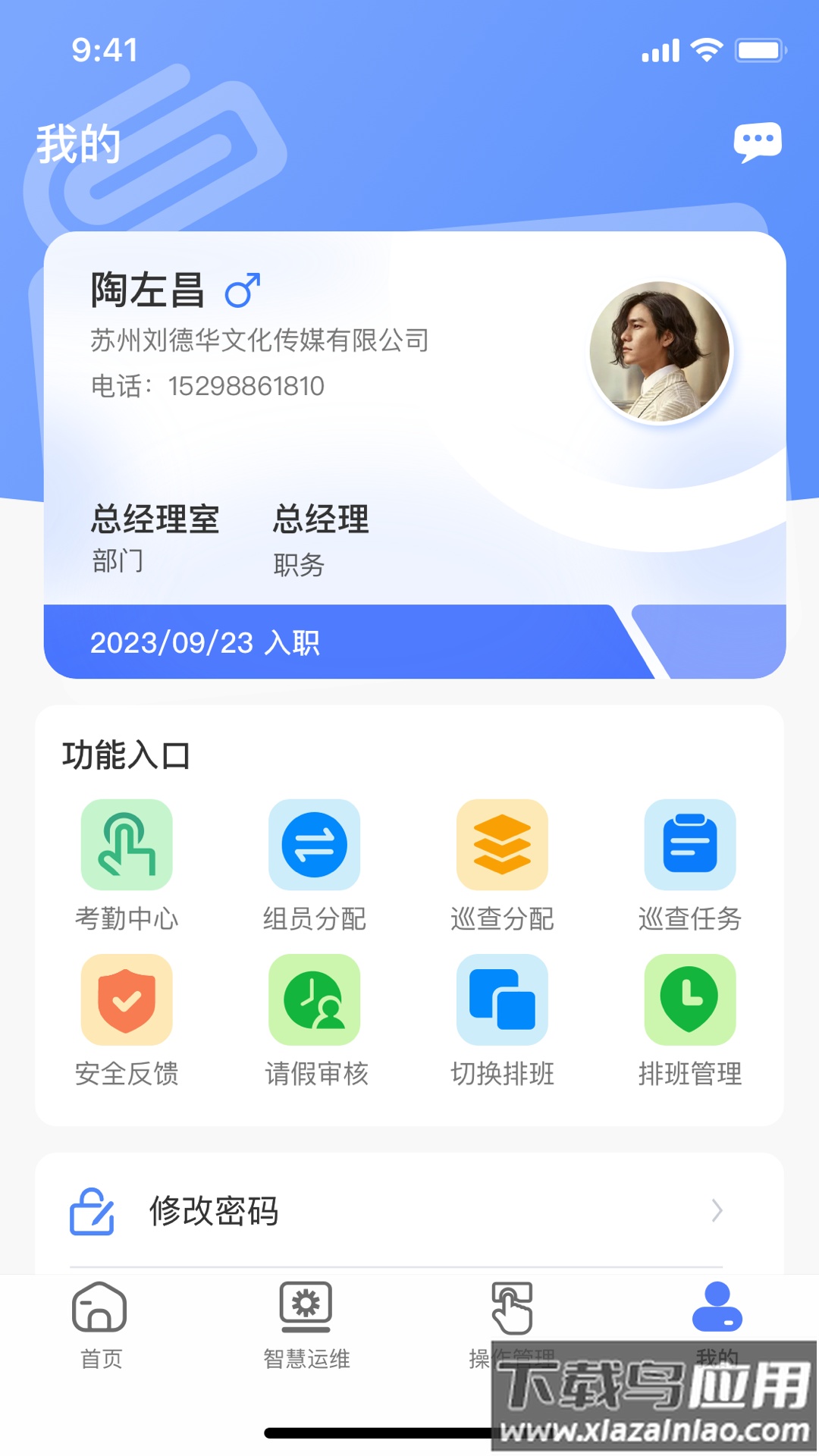
Task: Open the 安全反馈 safety feedback icon
Action: click(127, 999)
